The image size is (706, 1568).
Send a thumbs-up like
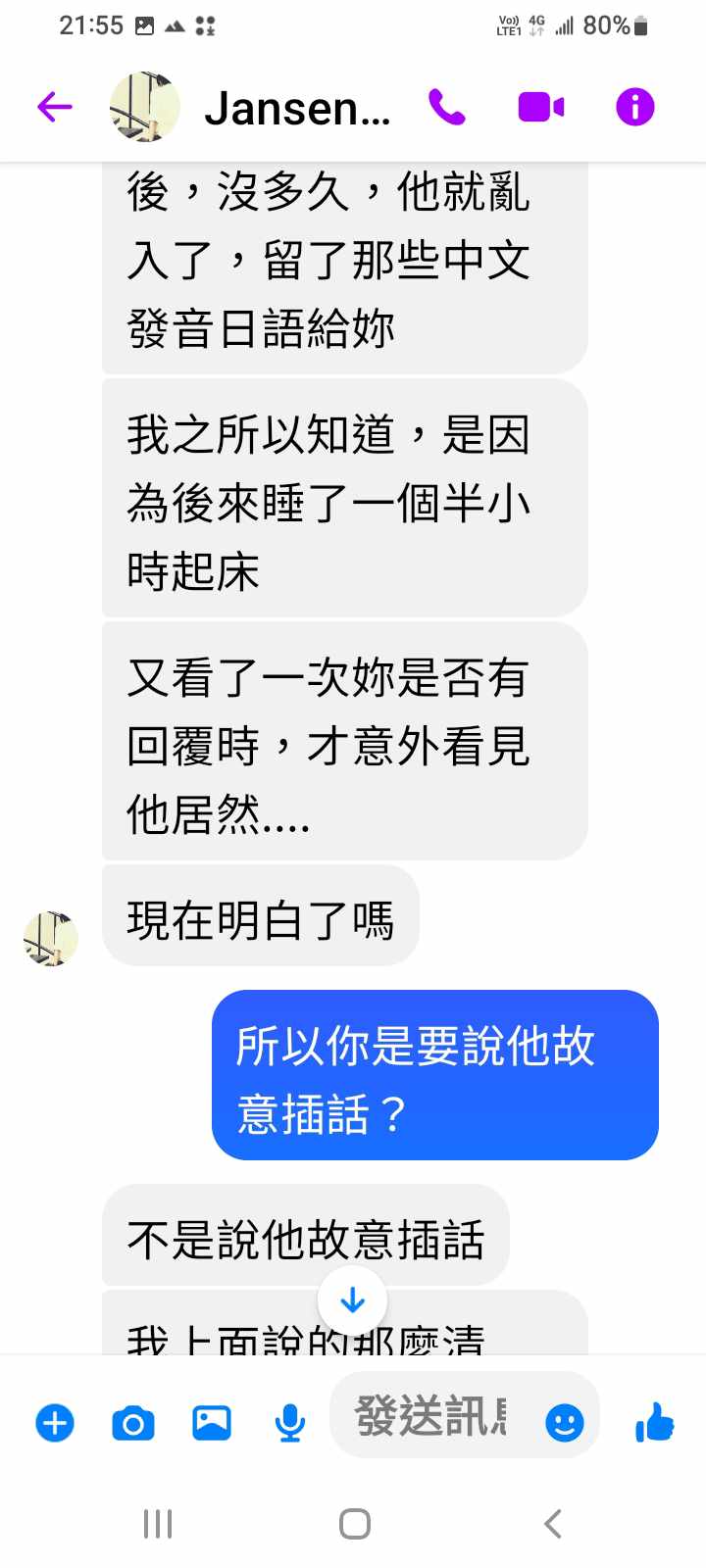(x=654, y=1422)
